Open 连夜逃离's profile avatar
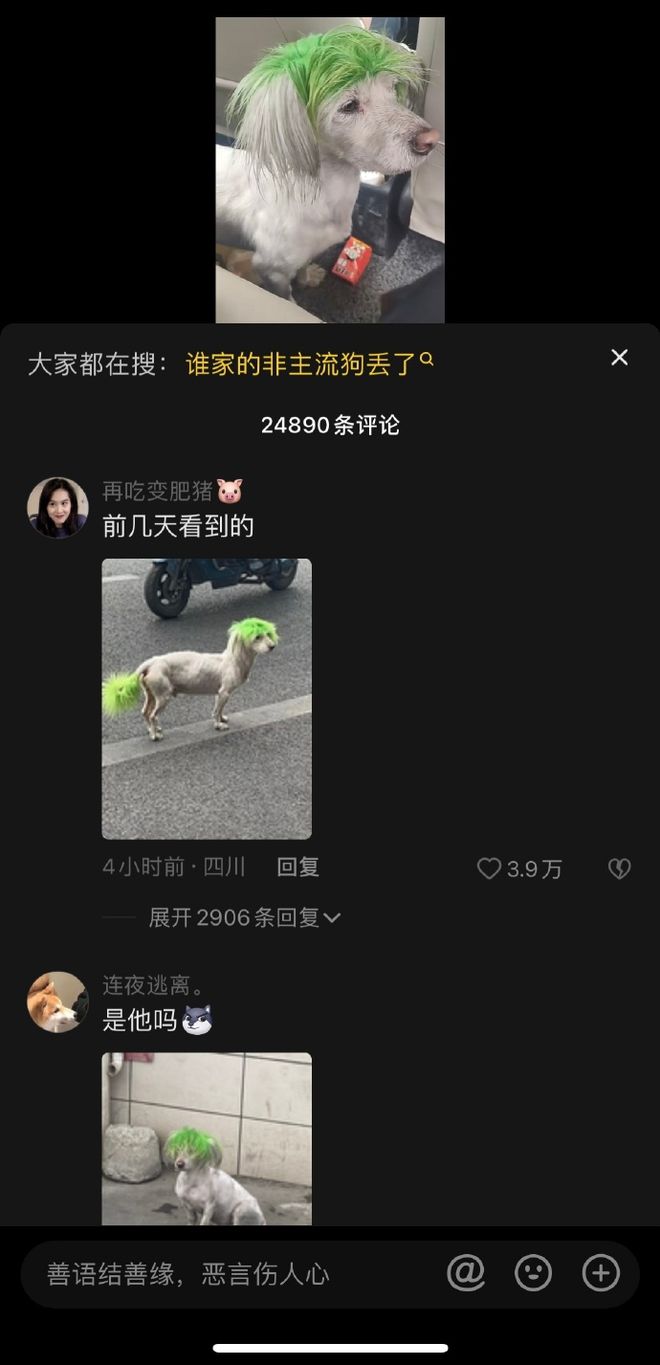This screenshot has width=660, height=1365. 57,1001
